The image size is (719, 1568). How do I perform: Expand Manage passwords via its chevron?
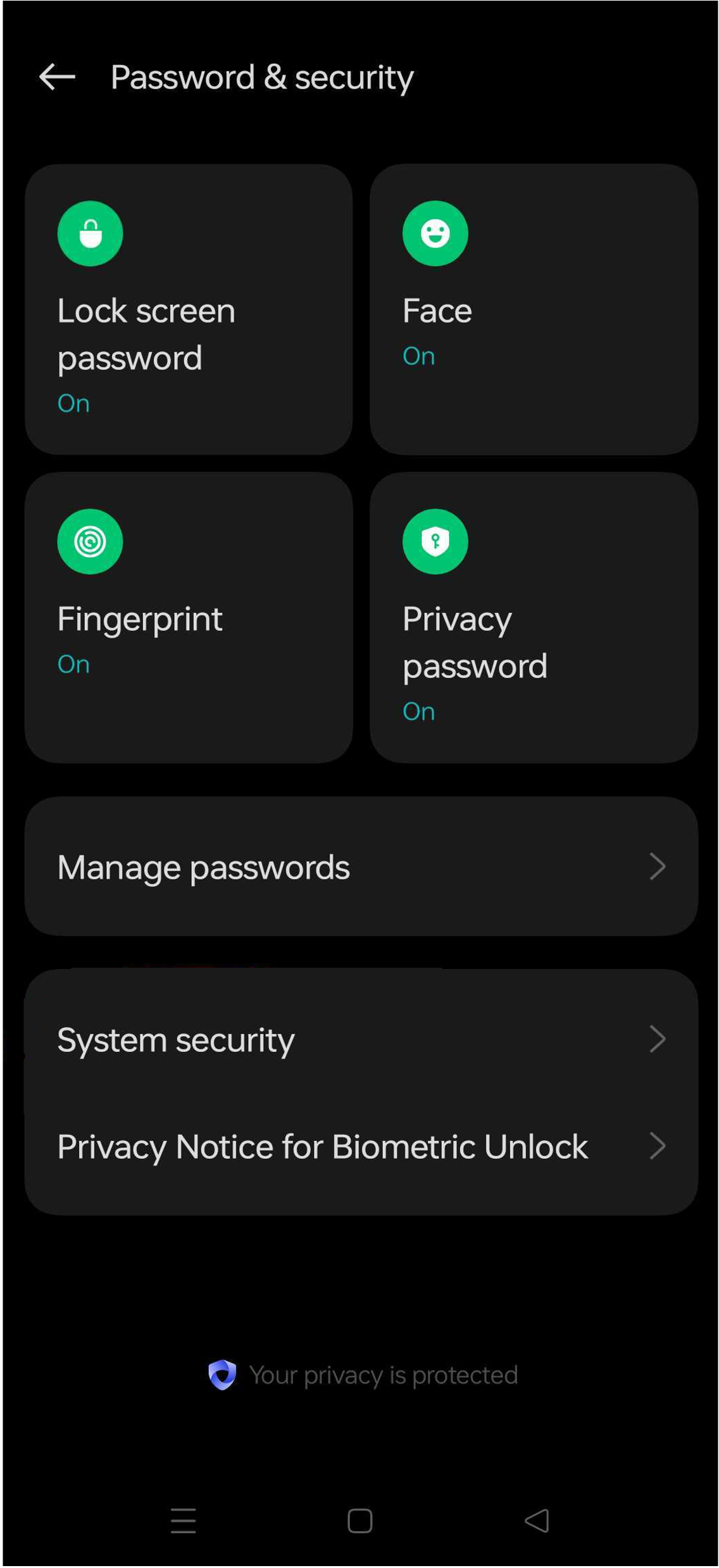[x=658, y=867]
